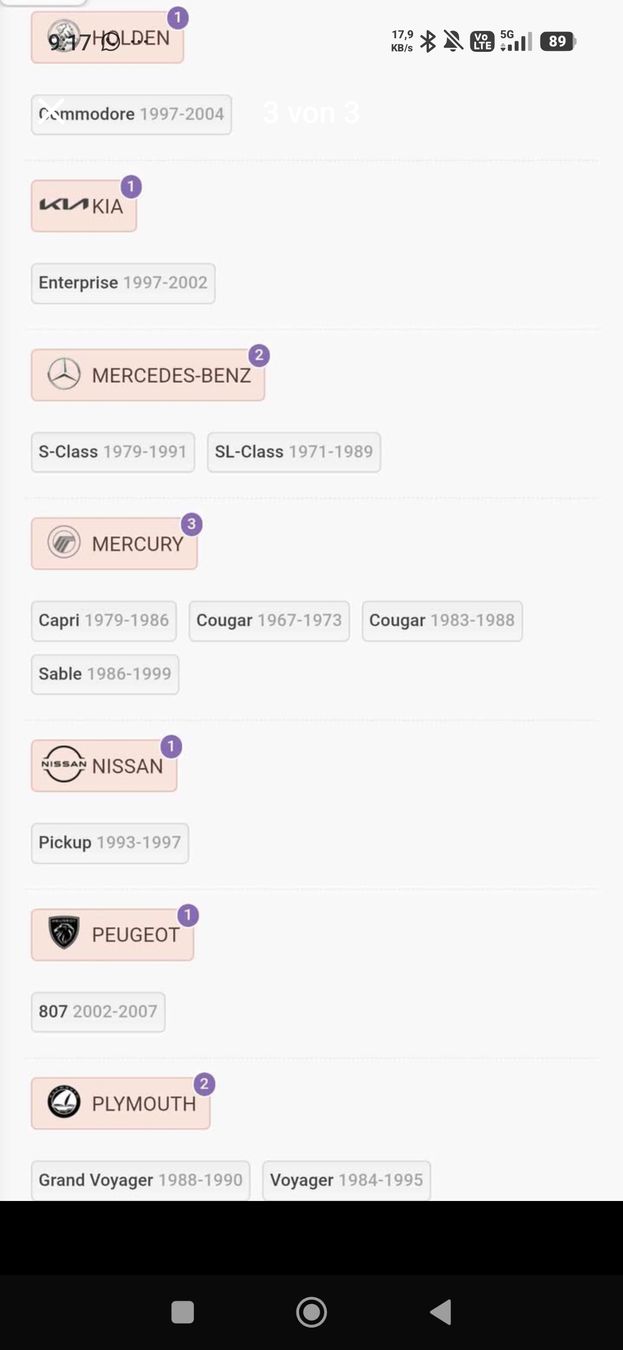Close the image viewer with the X
The width and height of the screenshot is (623, 1350).
[x=52, y=111]
